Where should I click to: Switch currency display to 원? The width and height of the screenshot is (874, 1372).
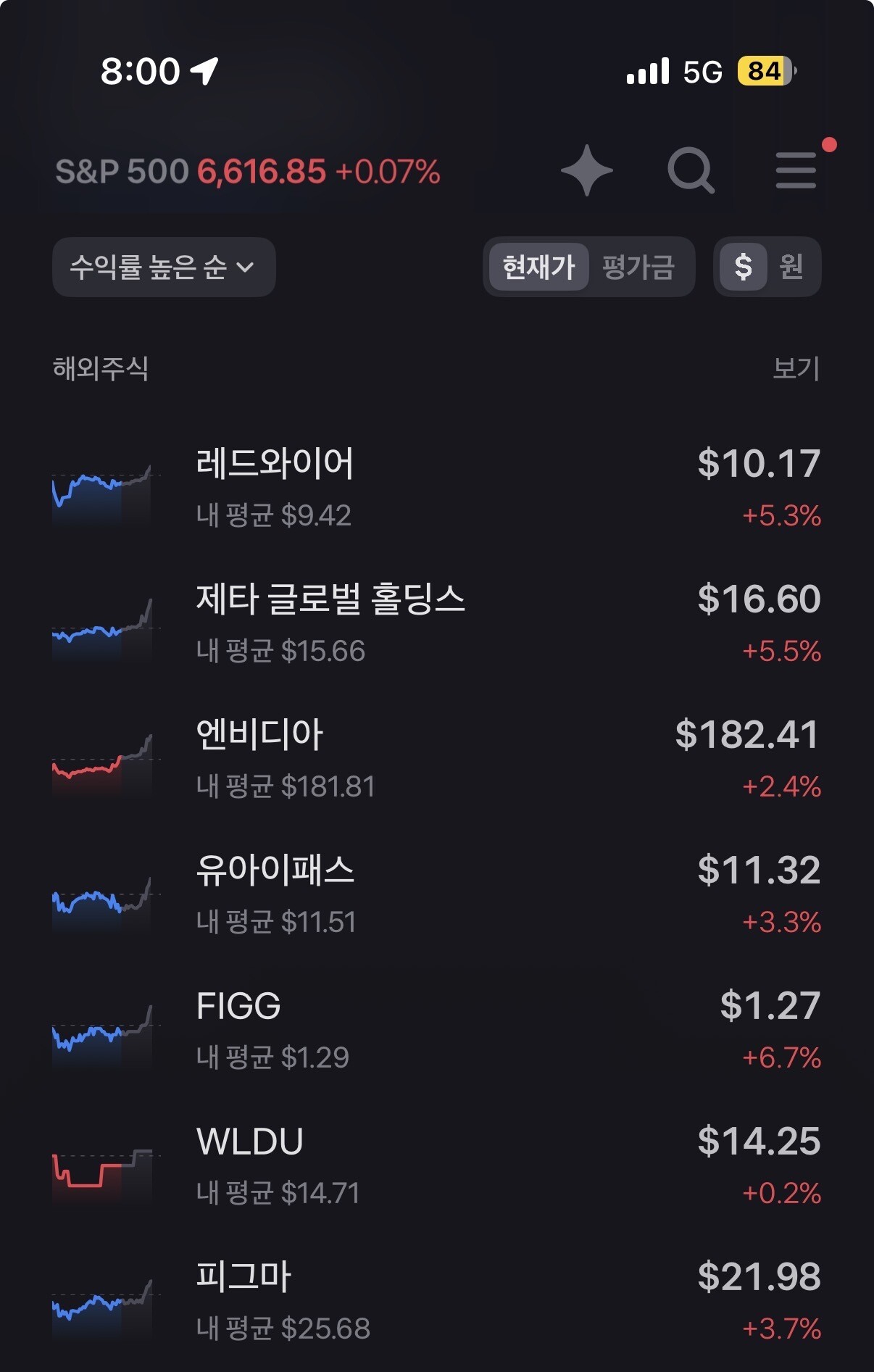(x=791, y=267)
